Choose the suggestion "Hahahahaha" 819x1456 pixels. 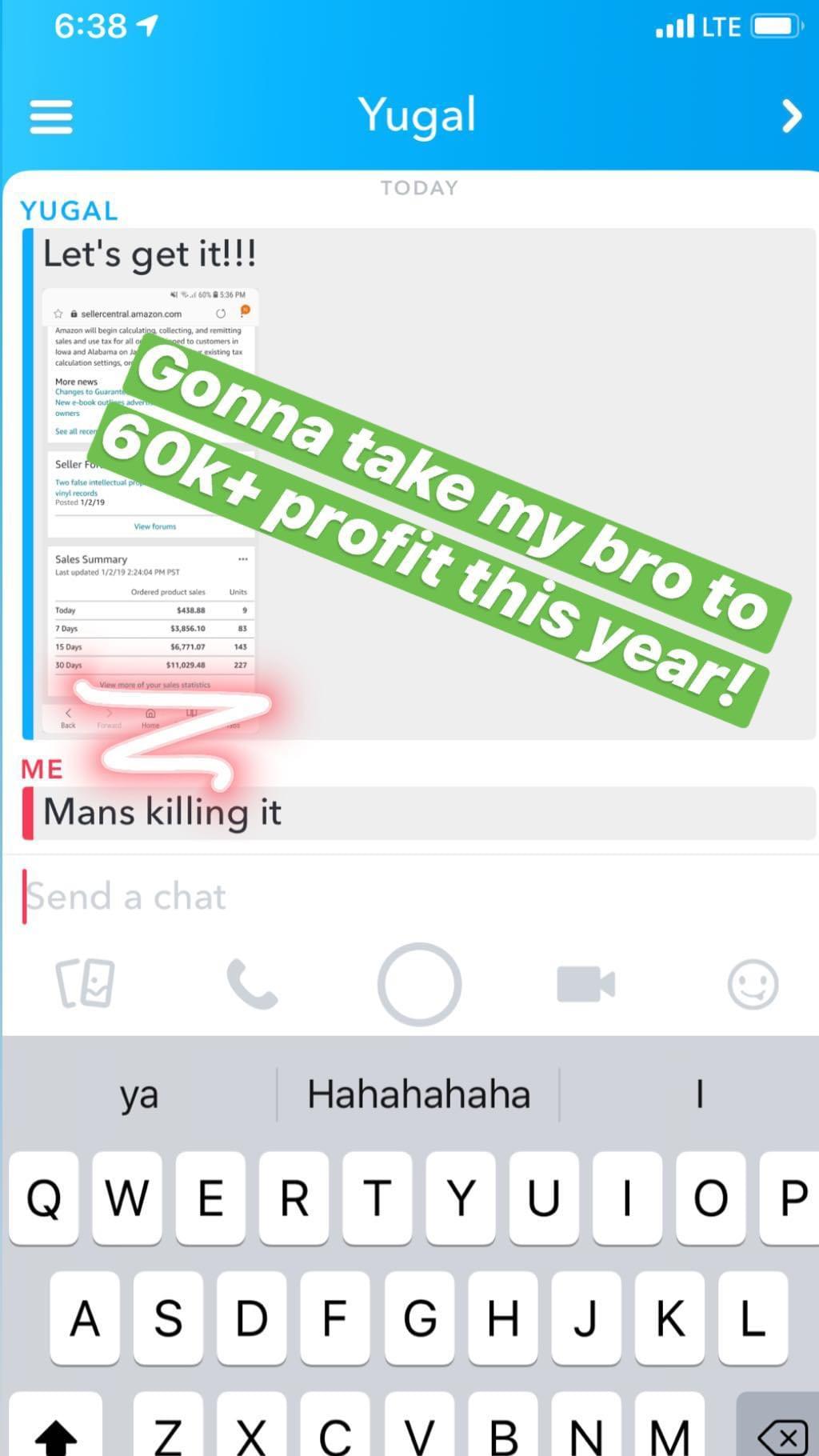(418, 1094)
